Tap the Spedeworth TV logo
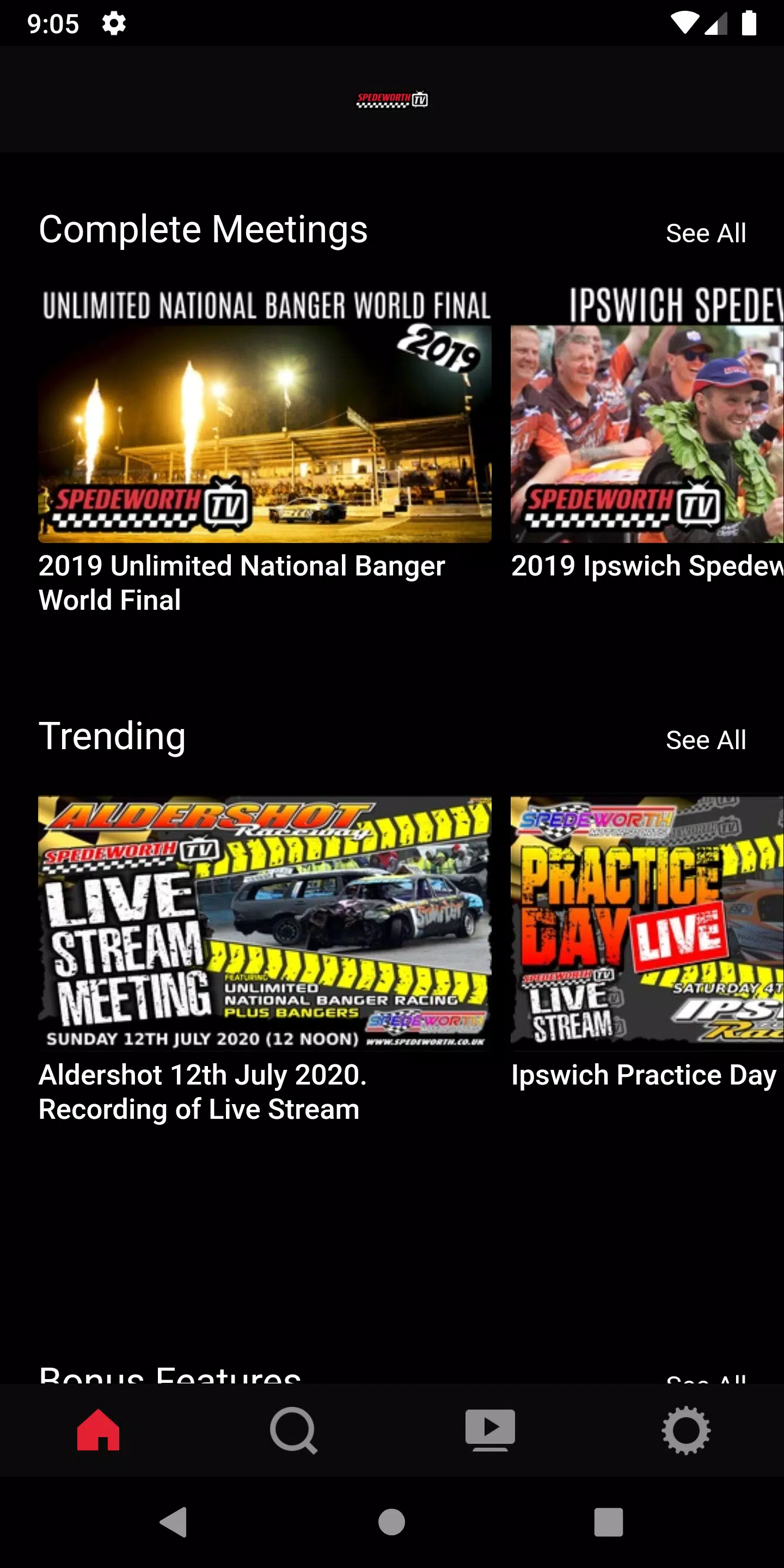 [392, 99]
